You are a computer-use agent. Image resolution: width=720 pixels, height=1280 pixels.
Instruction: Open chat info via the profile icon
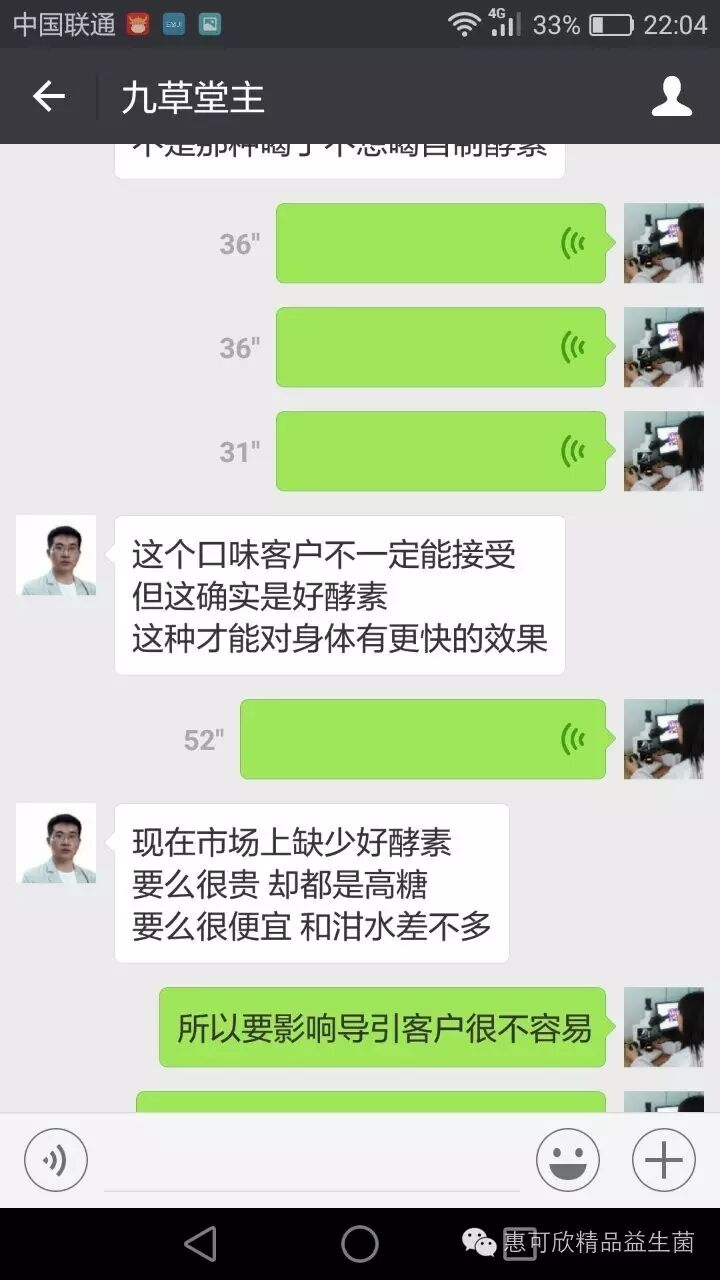click(671, 97)
